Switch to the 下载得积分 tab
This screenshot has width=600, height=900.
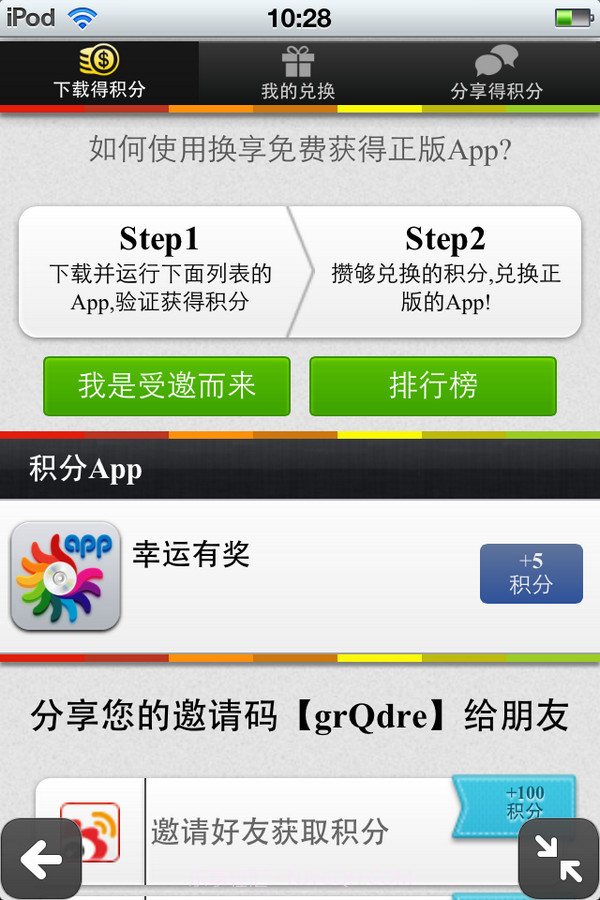pyautogui.click(x=99, y=72)
